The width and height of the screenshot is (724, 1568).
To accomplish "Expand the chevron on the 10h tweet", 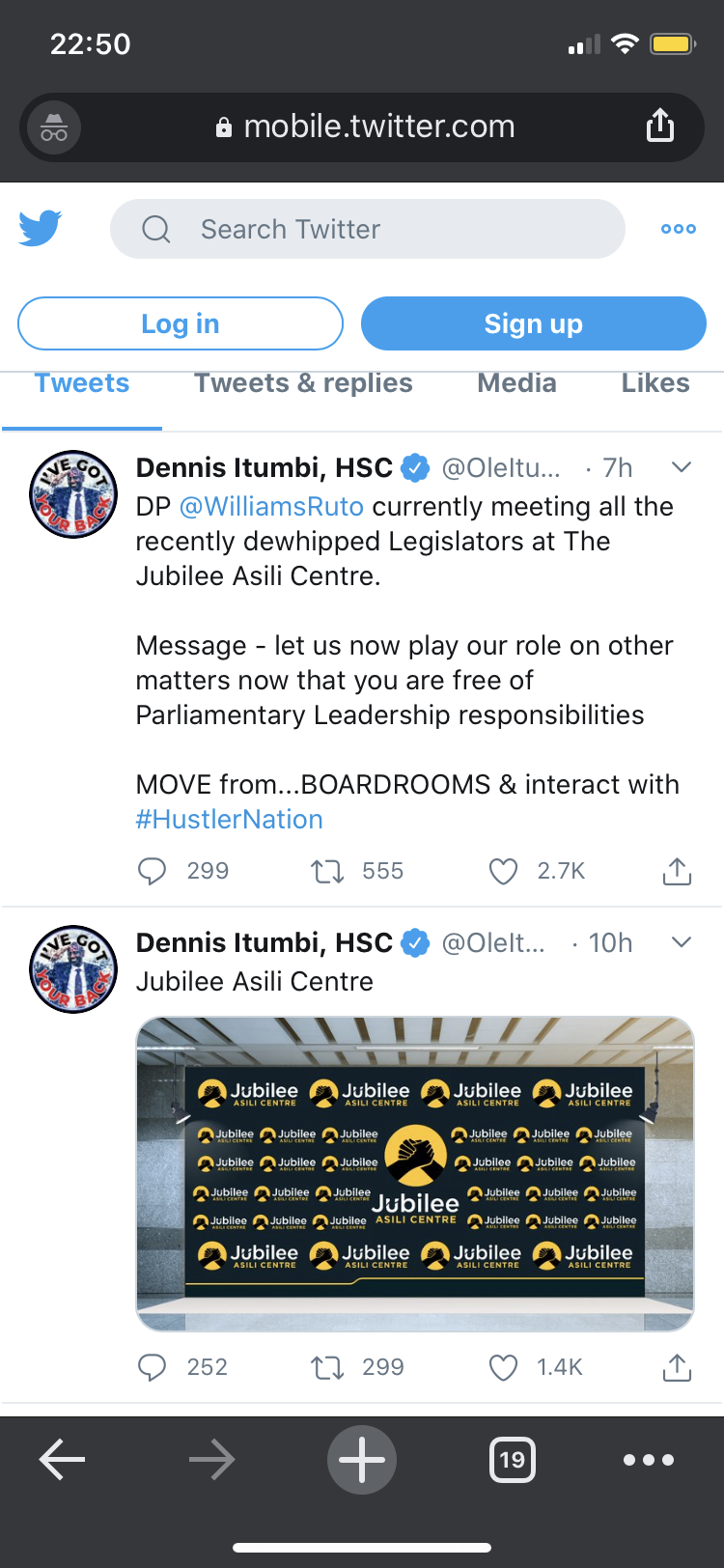I will [x=682, y=942].
